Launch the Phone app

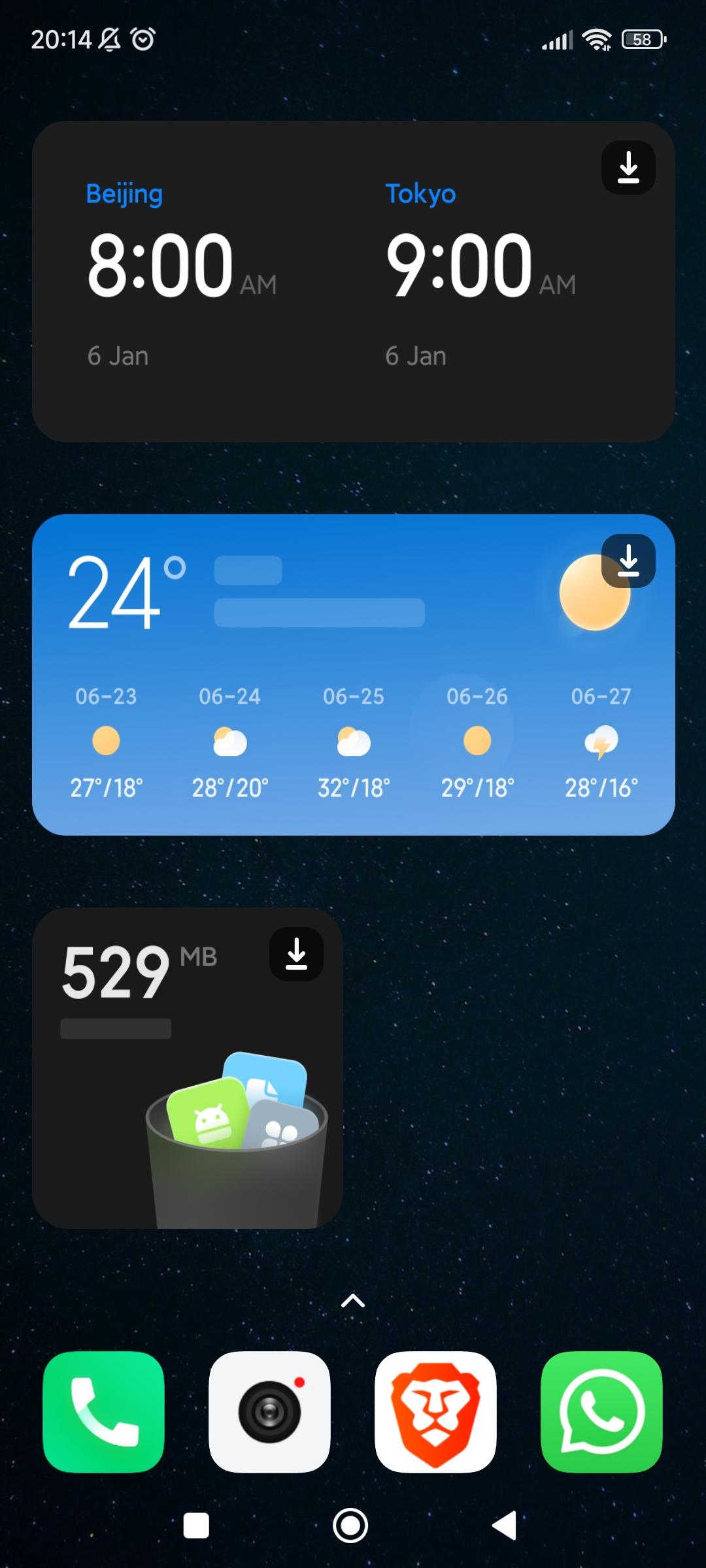(x=103, y=1412)
